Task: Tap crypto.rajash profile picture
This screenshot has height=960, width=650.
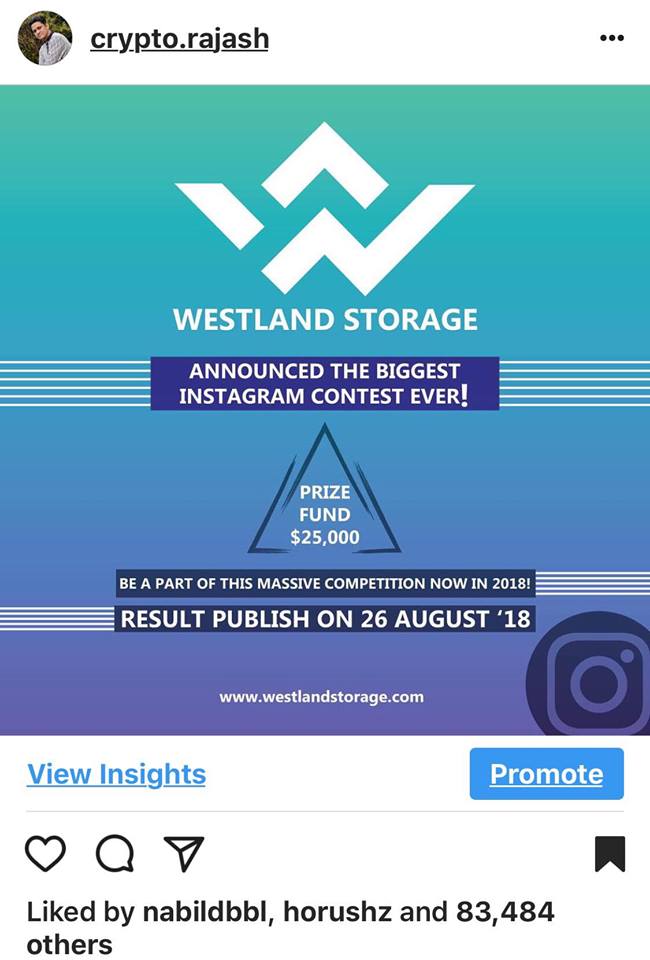Action: coord(45,39)
